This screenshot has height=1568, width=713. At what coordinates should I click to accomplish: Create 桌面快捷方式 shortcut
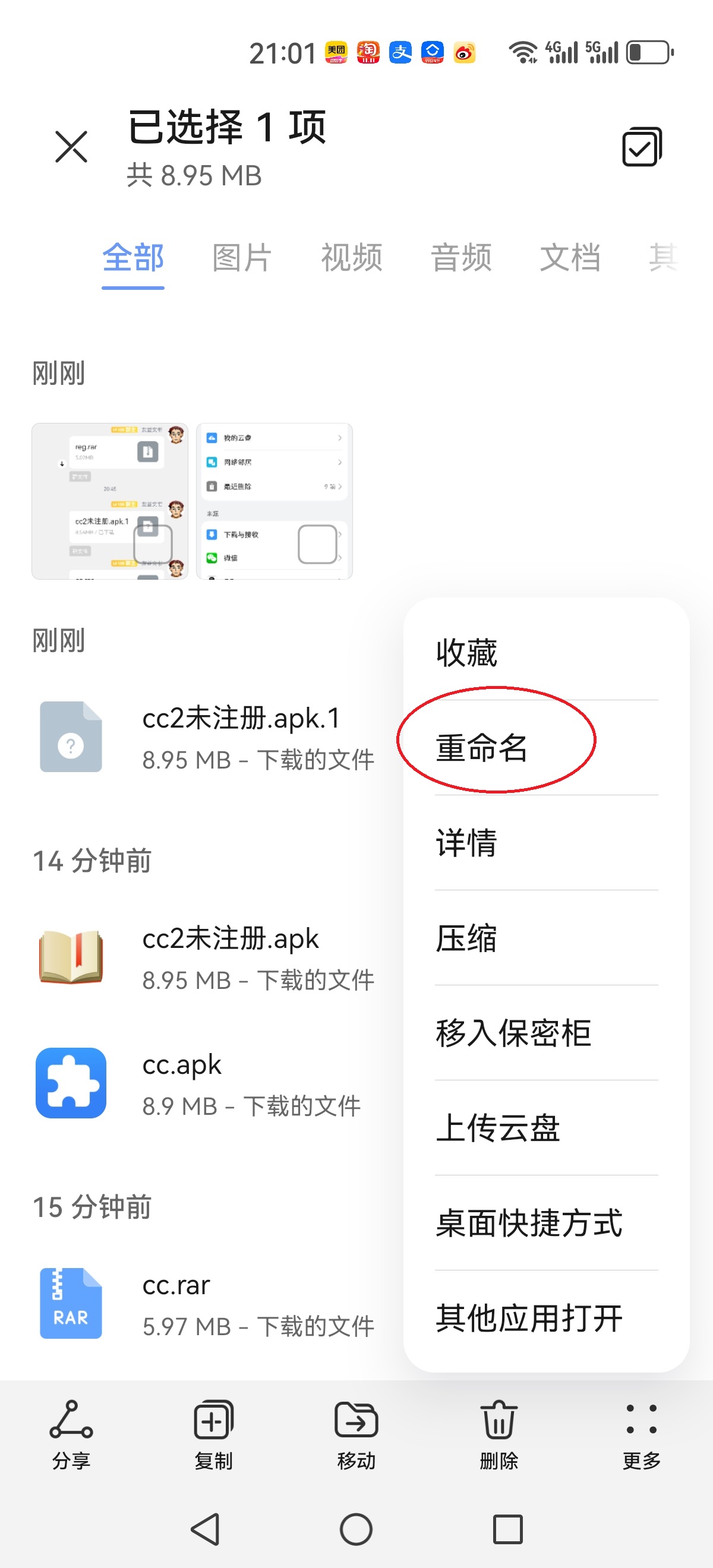coord(529,1222)
